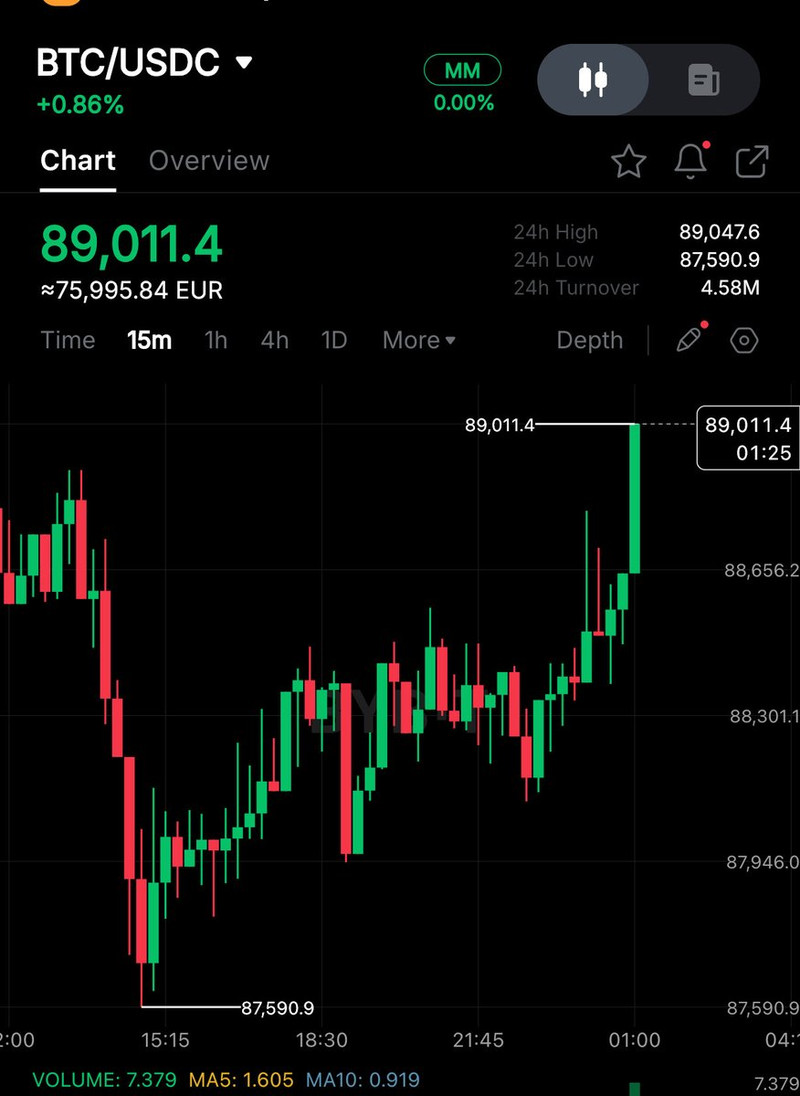This screenshot has height=1096, width=800.
Task: Open chart settings hexagon icon
Action: 745,341
